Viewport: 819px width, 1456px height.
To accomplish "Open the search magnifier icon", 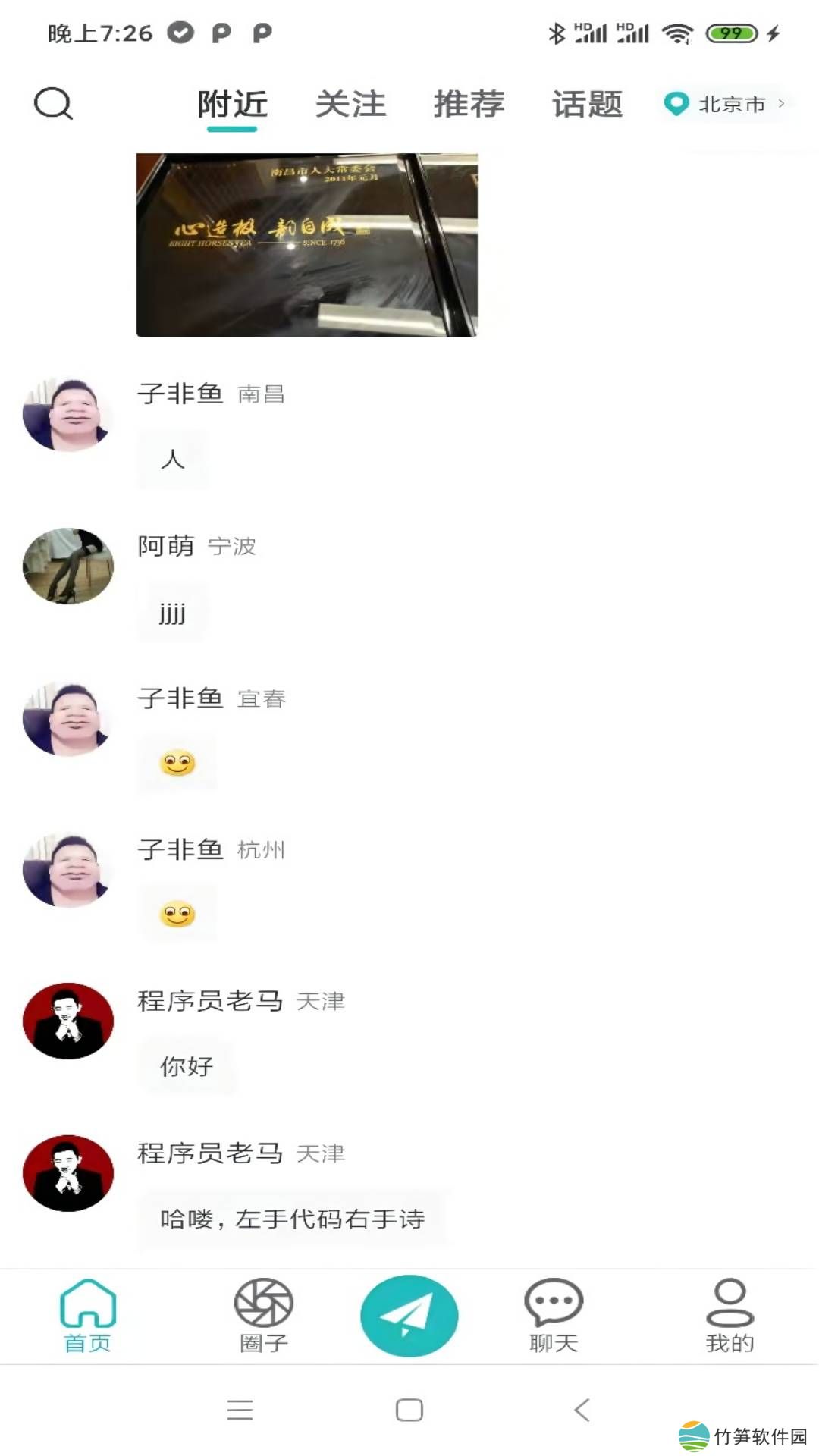I will coord(53,104).
